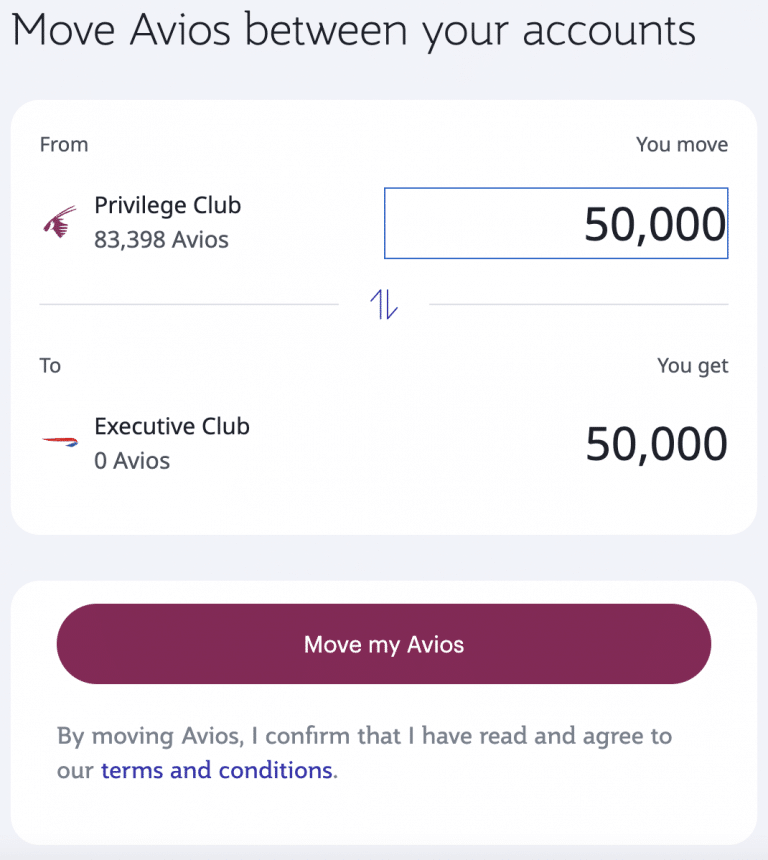Click the 50,000 You move input field
The image size is (768, 860).
coord(556,223)
